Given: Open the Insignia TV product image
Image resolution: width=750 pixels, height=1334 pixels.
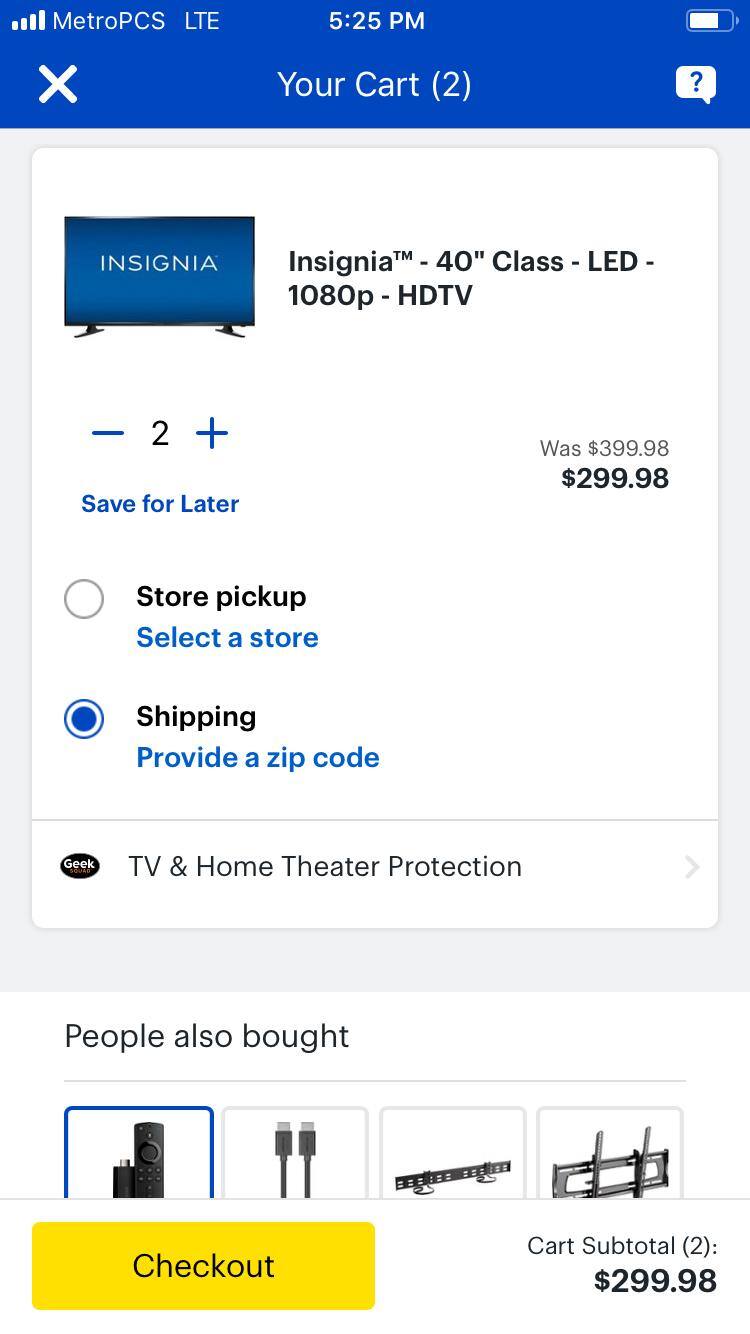Looking at the screenshot, I should click(x=159, y=277).
